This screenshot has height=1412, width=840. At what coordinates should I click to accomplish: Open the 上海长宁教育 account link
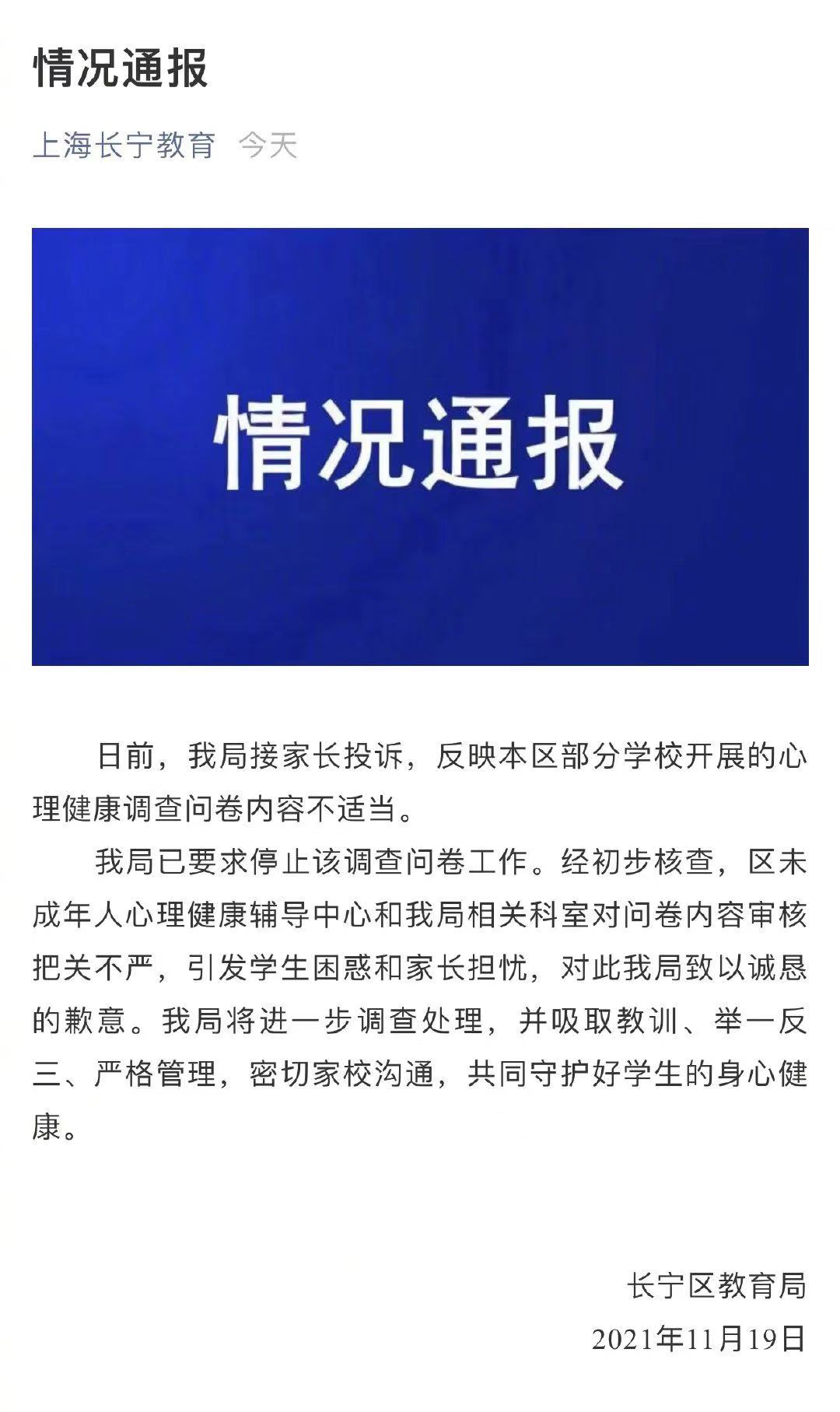point(124,145)
